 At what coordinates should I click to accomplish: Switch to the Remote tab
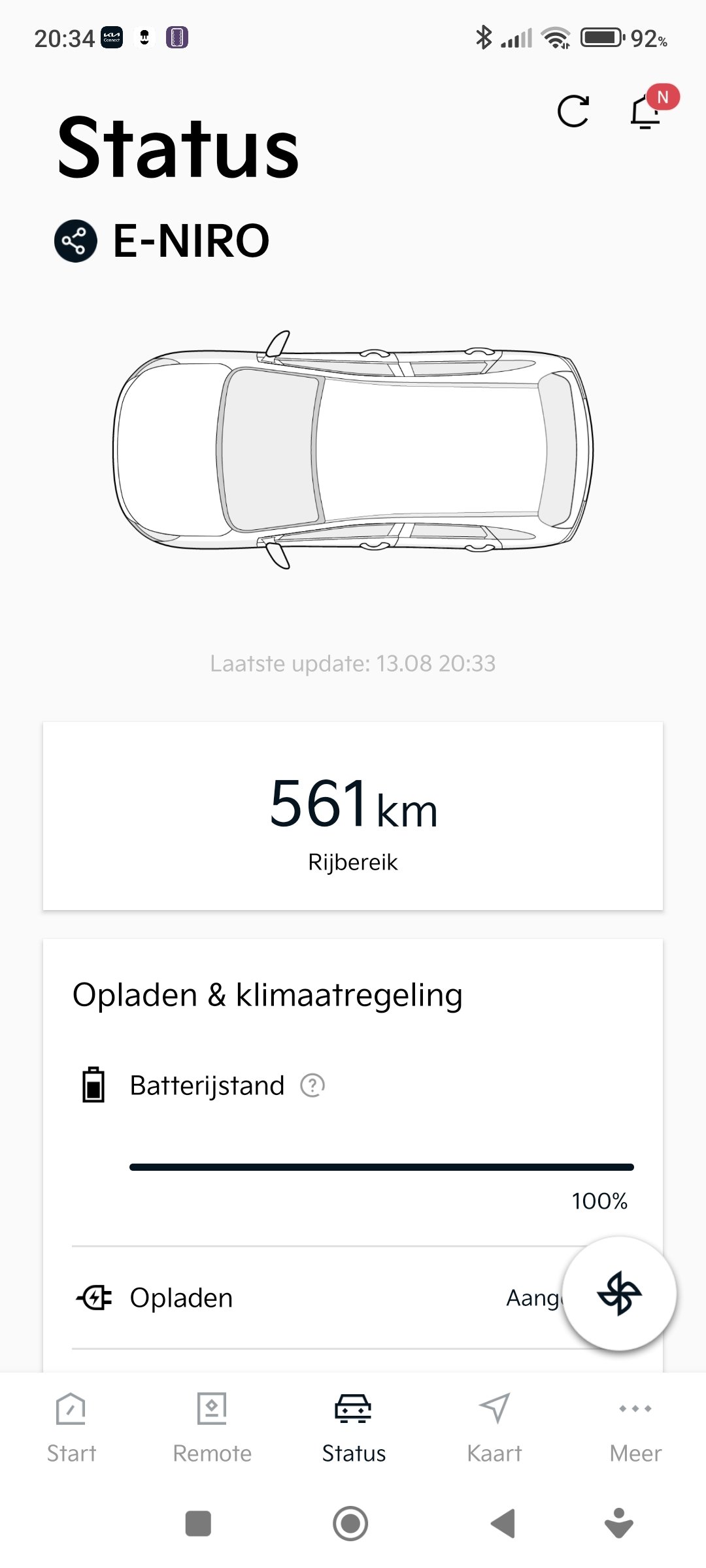click(212, 1426)
